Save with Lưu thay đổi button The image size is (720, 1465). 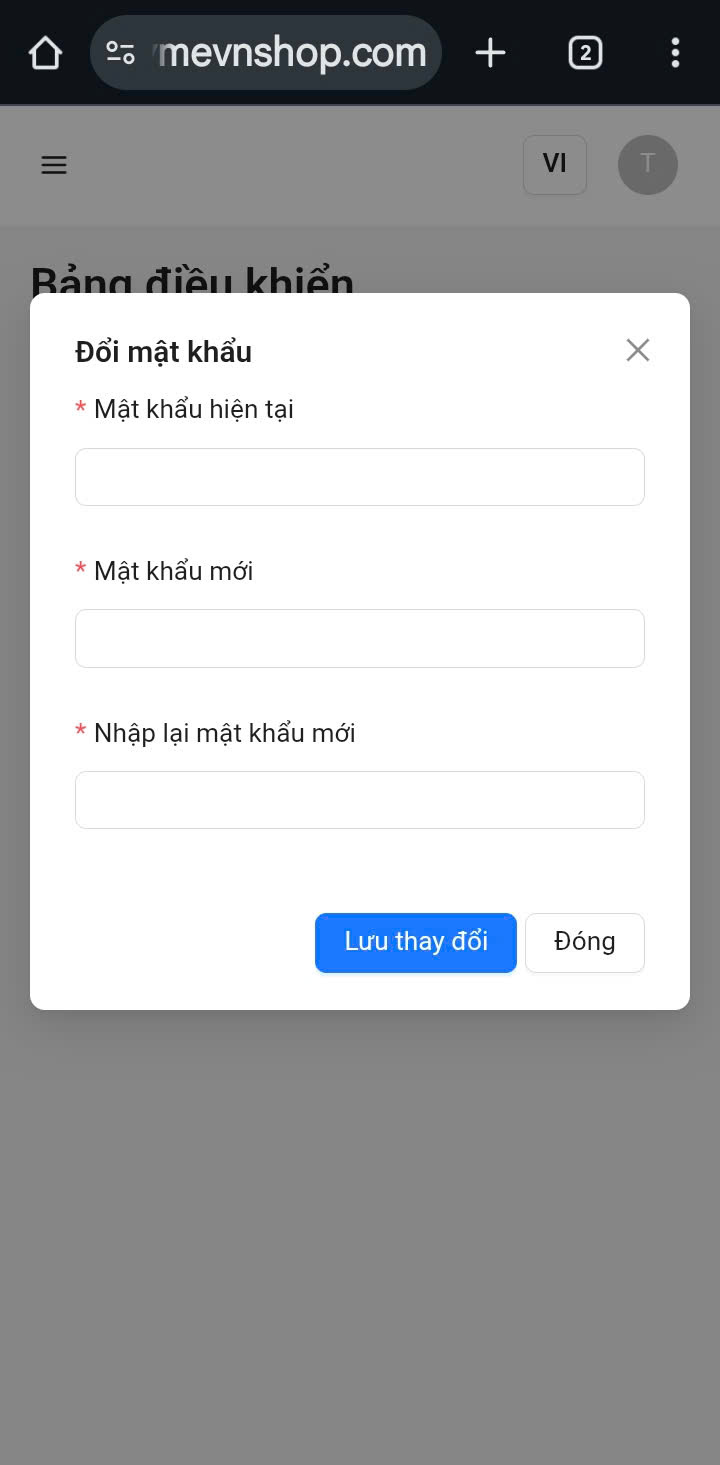415,942
